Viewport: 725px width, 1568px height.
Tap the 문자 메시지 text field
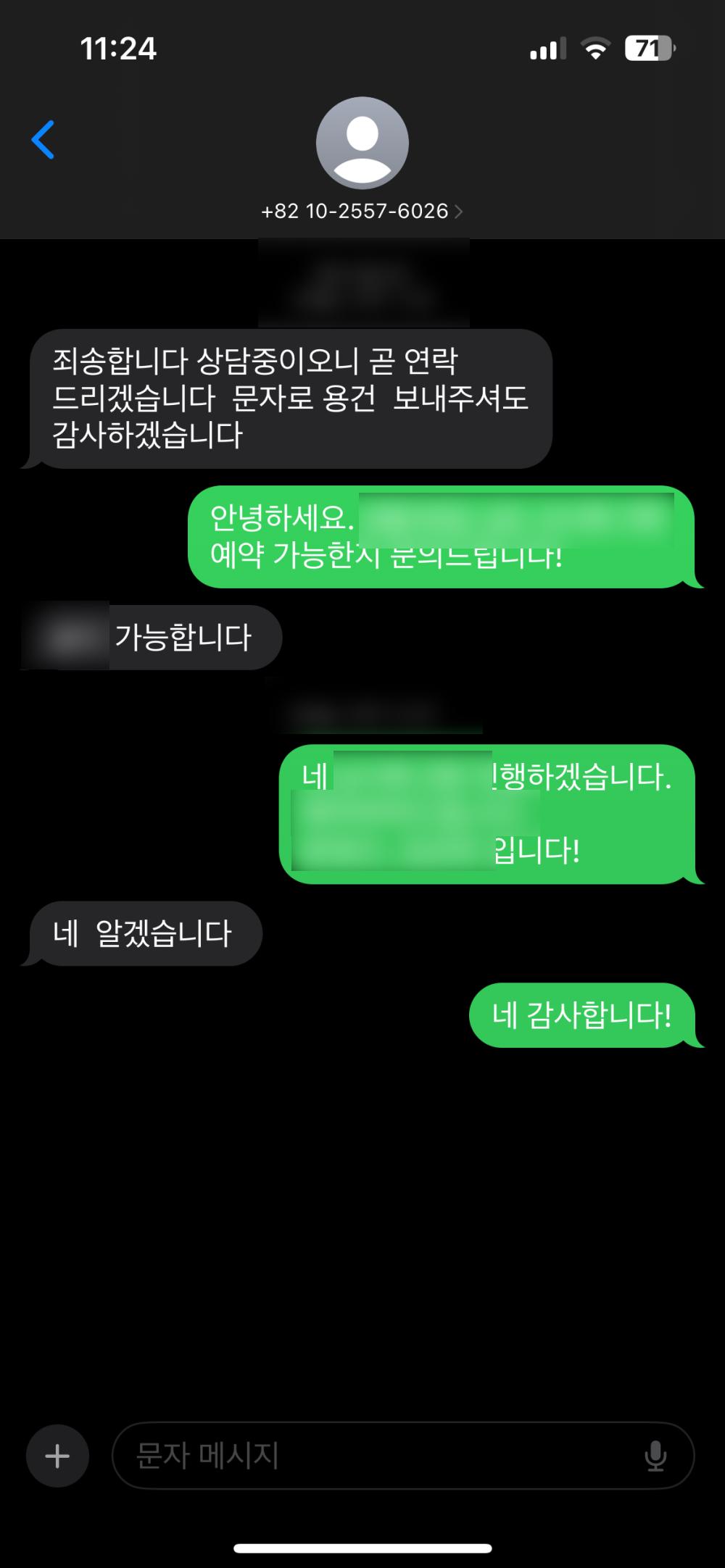click(x=377, y=1456)
